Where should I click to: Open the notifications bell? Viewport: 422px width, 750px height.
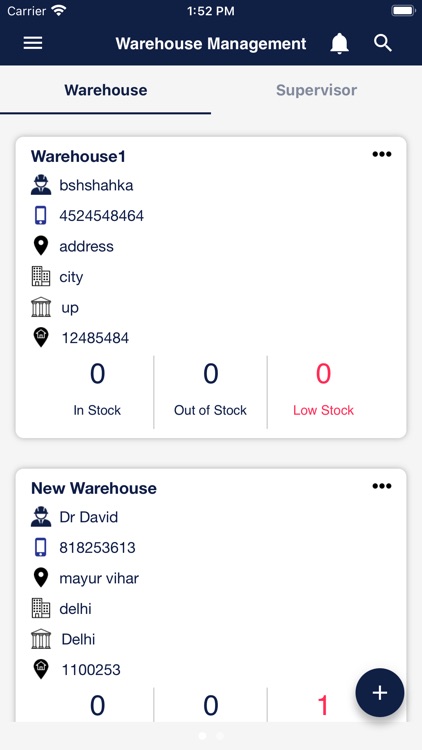pyautogui.click(x=340, y=44)
